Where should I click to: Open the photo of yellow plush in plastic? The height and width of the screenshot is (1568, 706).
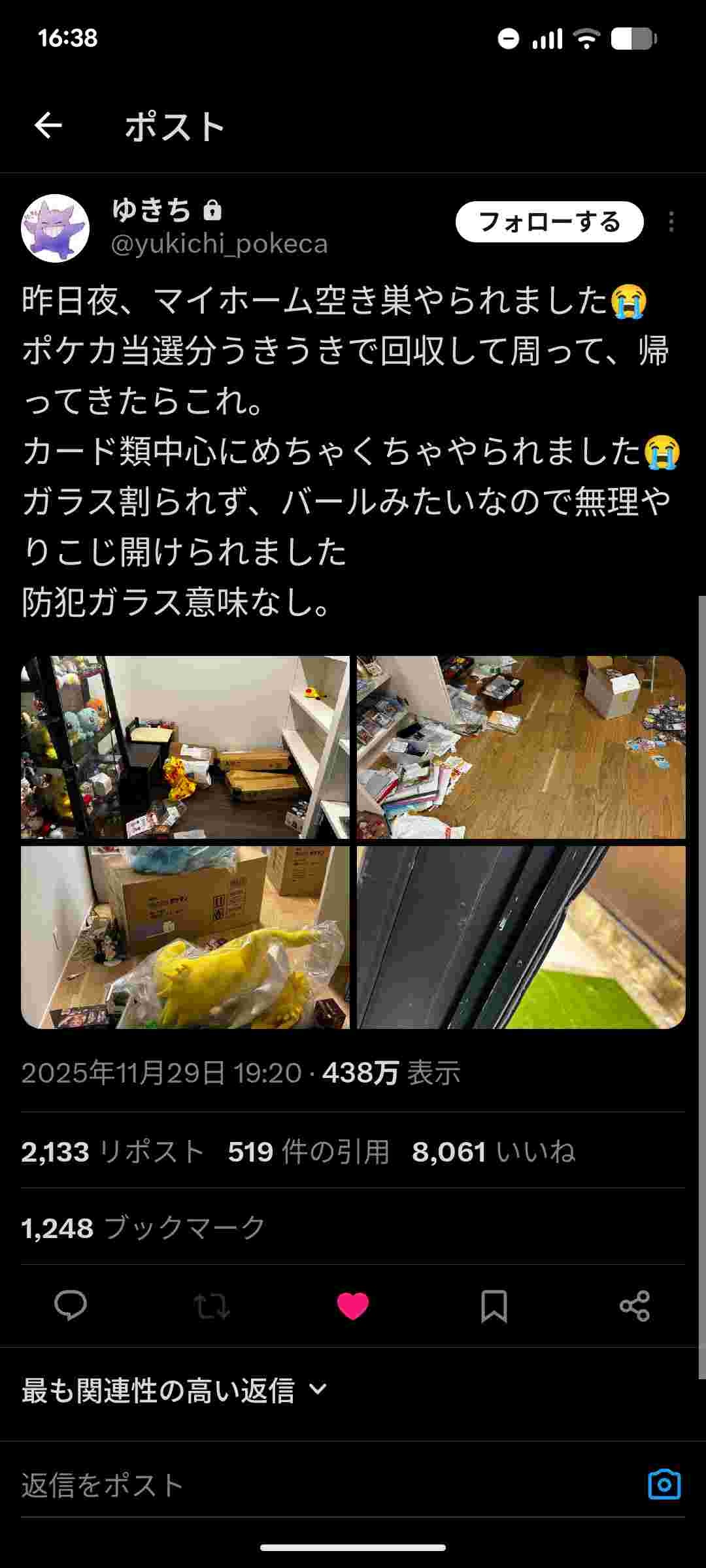(x=185, y=937)
